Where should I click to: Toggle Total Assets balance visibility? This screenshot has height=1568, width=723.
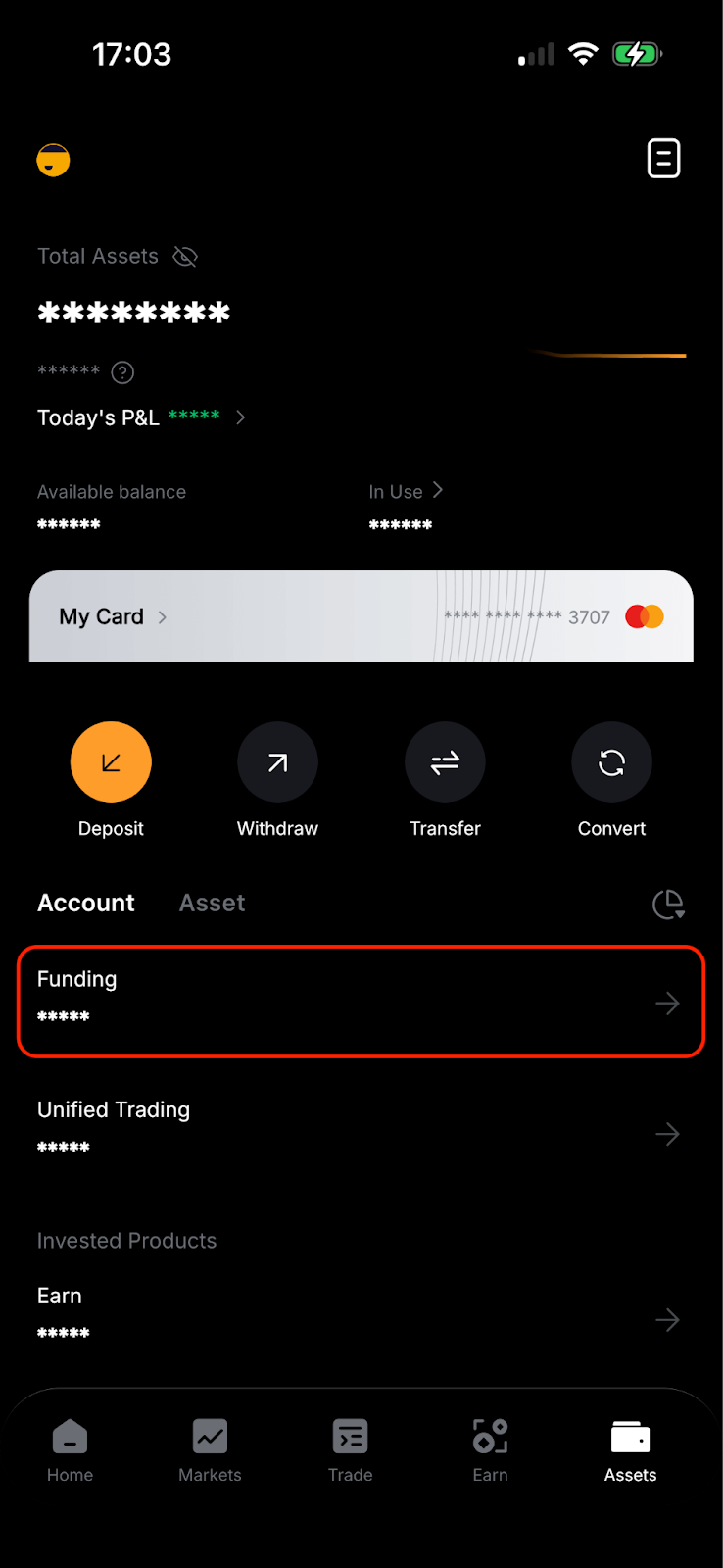pyautogui.click(x=185, y=257)
